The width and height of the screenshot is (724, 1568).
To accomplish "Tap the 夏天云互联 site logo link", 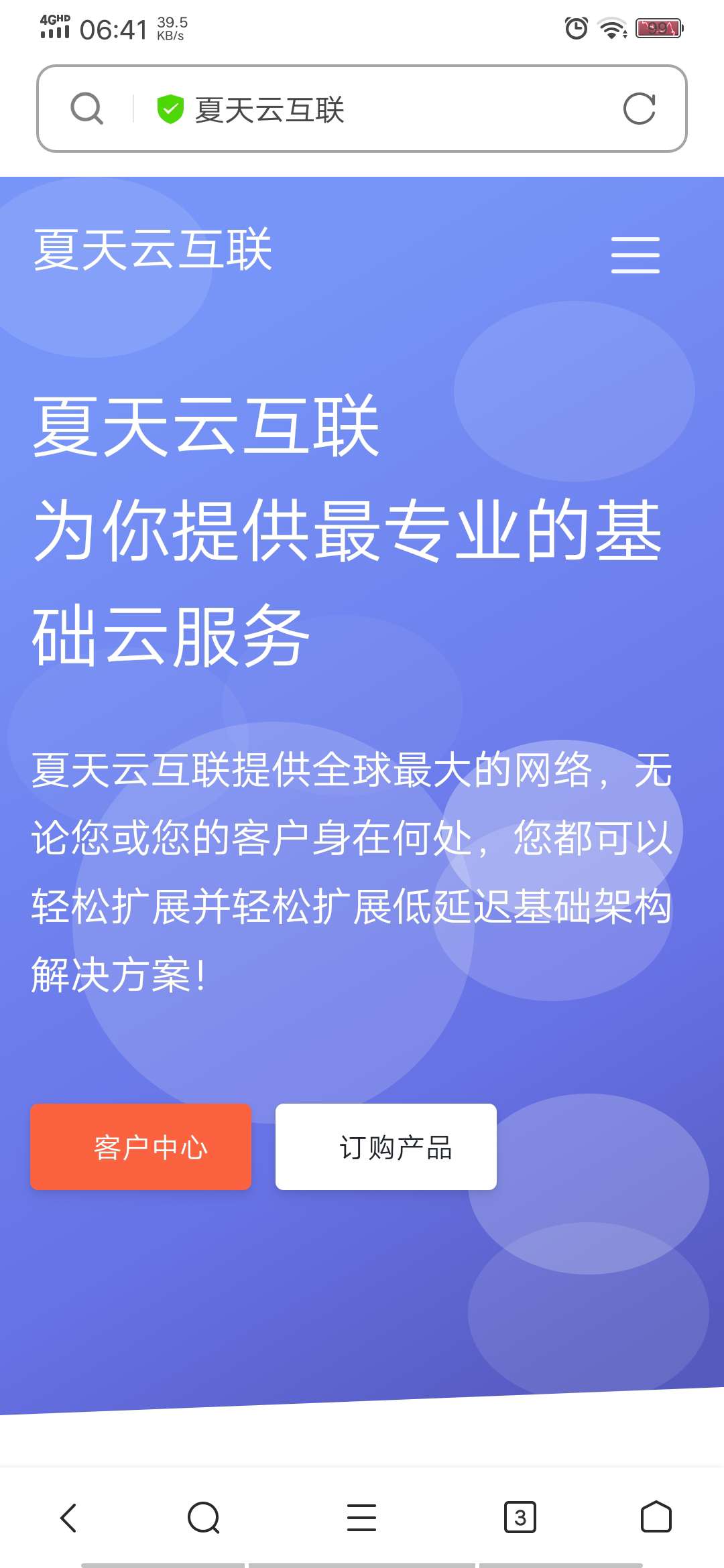I will (153, 250).
